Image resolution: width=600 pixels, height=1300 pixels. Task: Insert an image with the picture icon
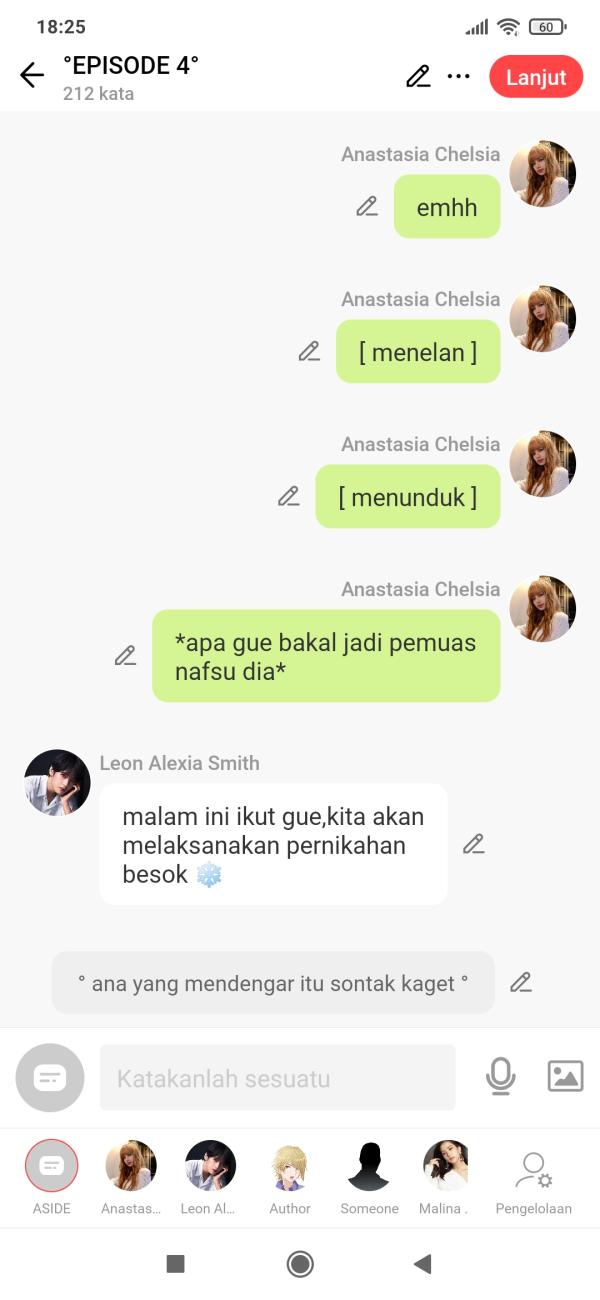[x=565, y=1077]
